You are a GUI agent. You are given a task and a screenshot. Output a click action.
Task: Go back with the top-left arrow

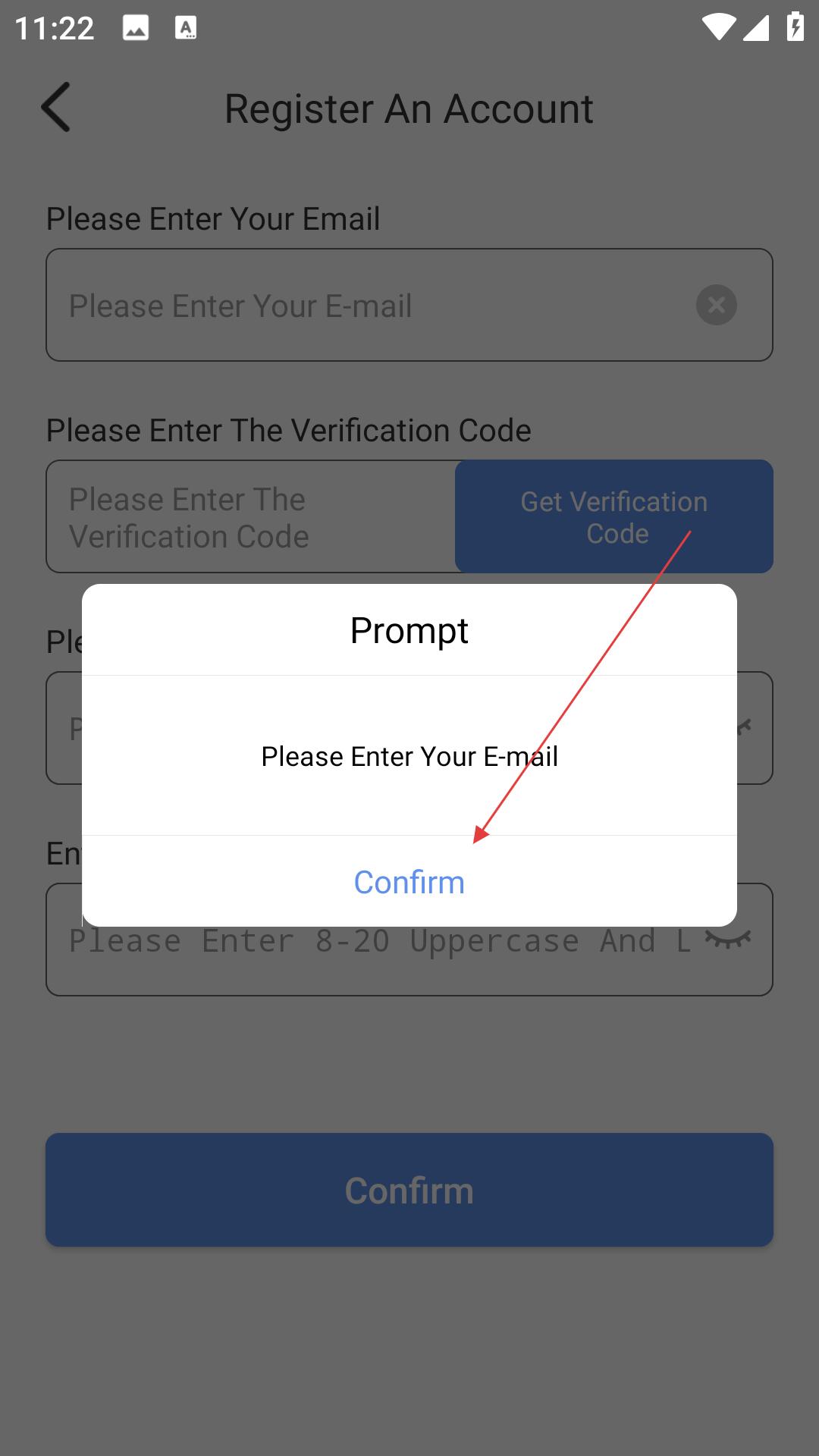pos(55,107)
